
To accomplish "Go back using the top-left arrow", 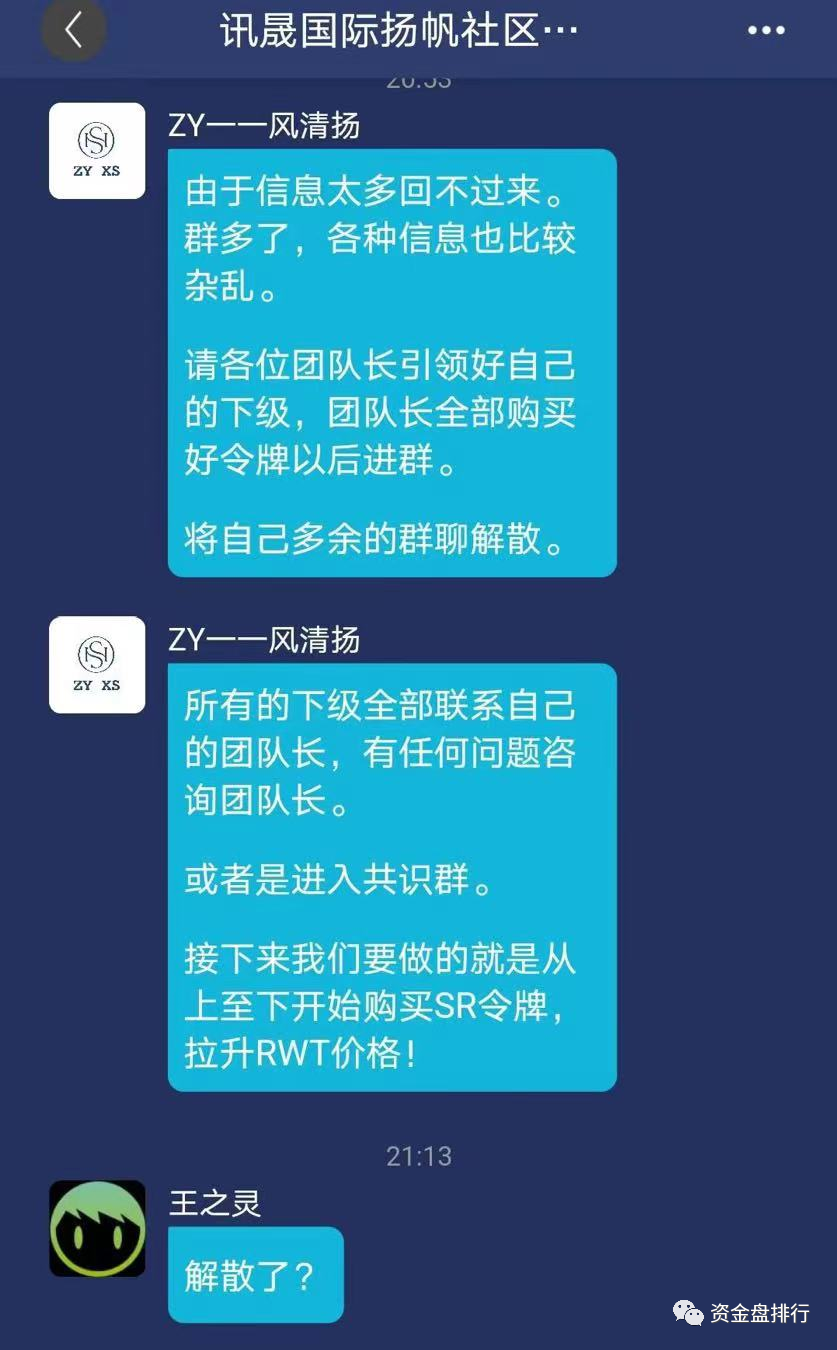I will (x=73, y=30).
